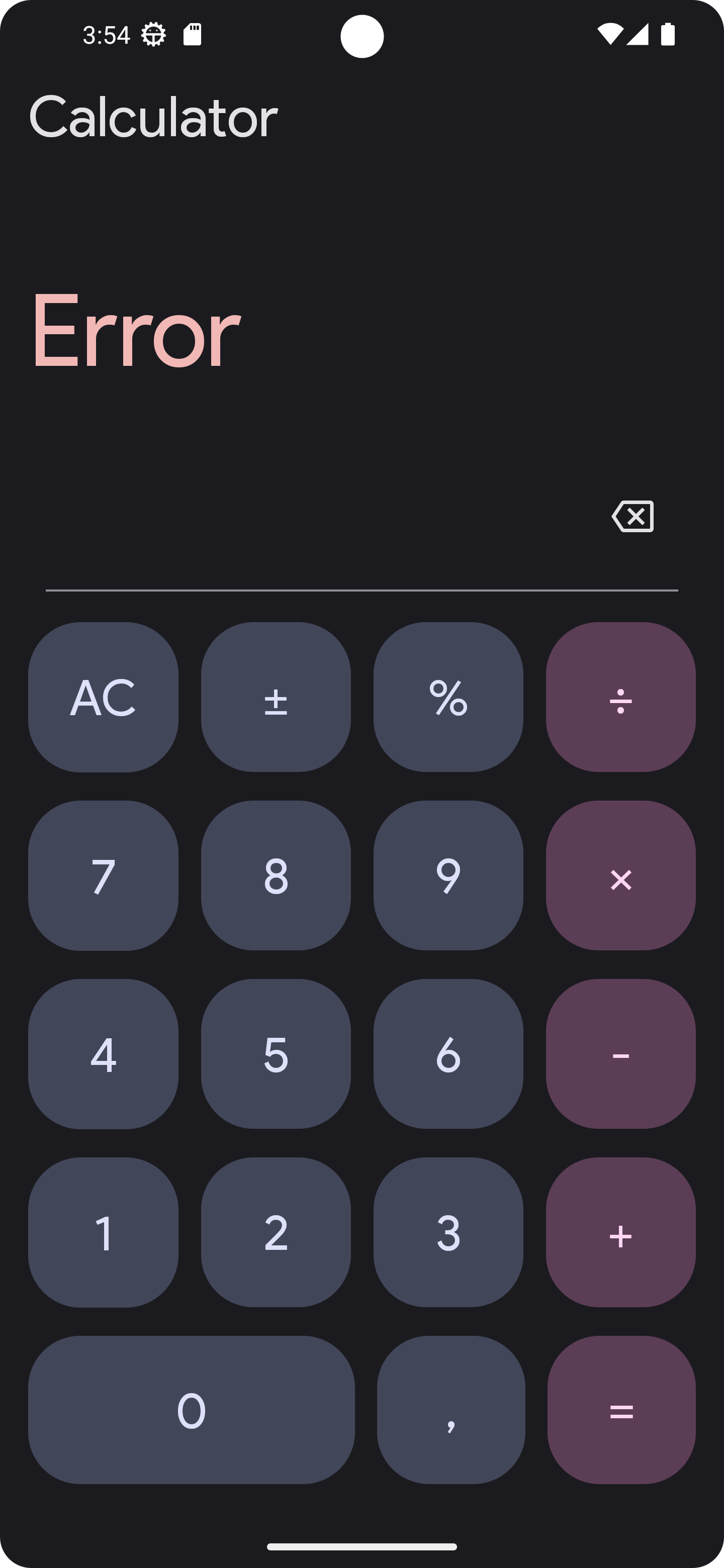Tap the bottom navigation handle bar
Viewport: 724px width, 1568px height.
(361, 1546)
